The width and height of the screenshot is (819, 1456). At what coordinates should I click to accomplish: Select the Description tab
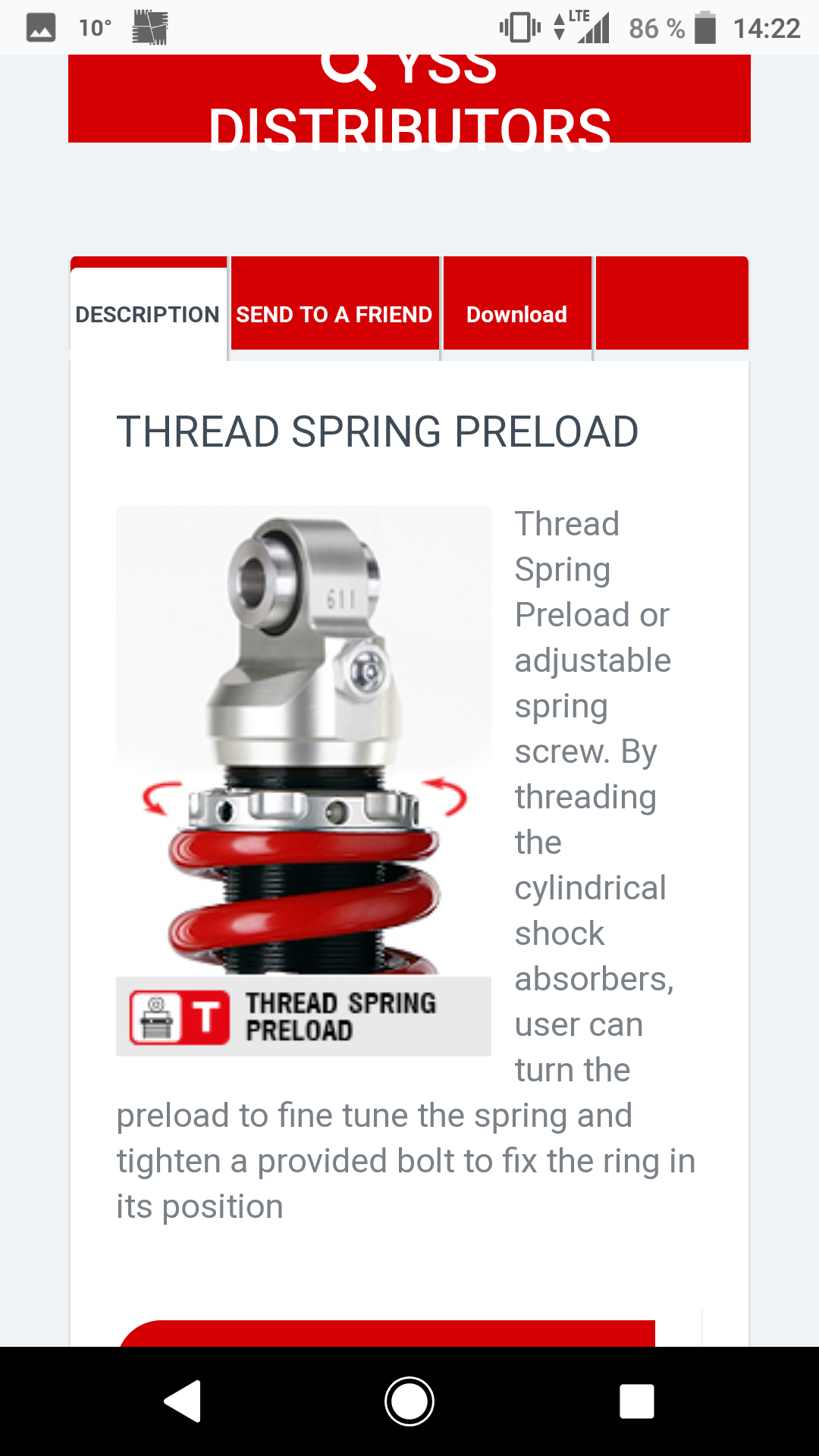tap(148, 314)
